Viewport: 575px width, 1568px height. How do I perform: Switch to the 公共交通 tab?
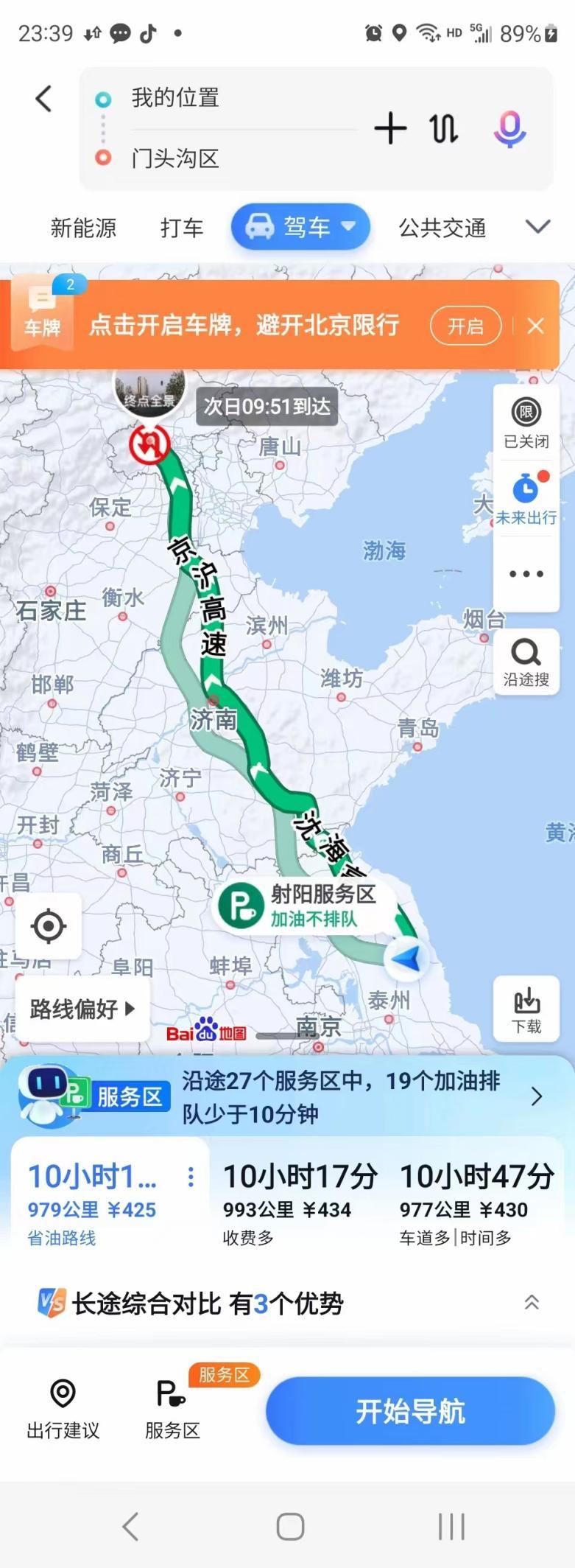click(x=442, y=228)
